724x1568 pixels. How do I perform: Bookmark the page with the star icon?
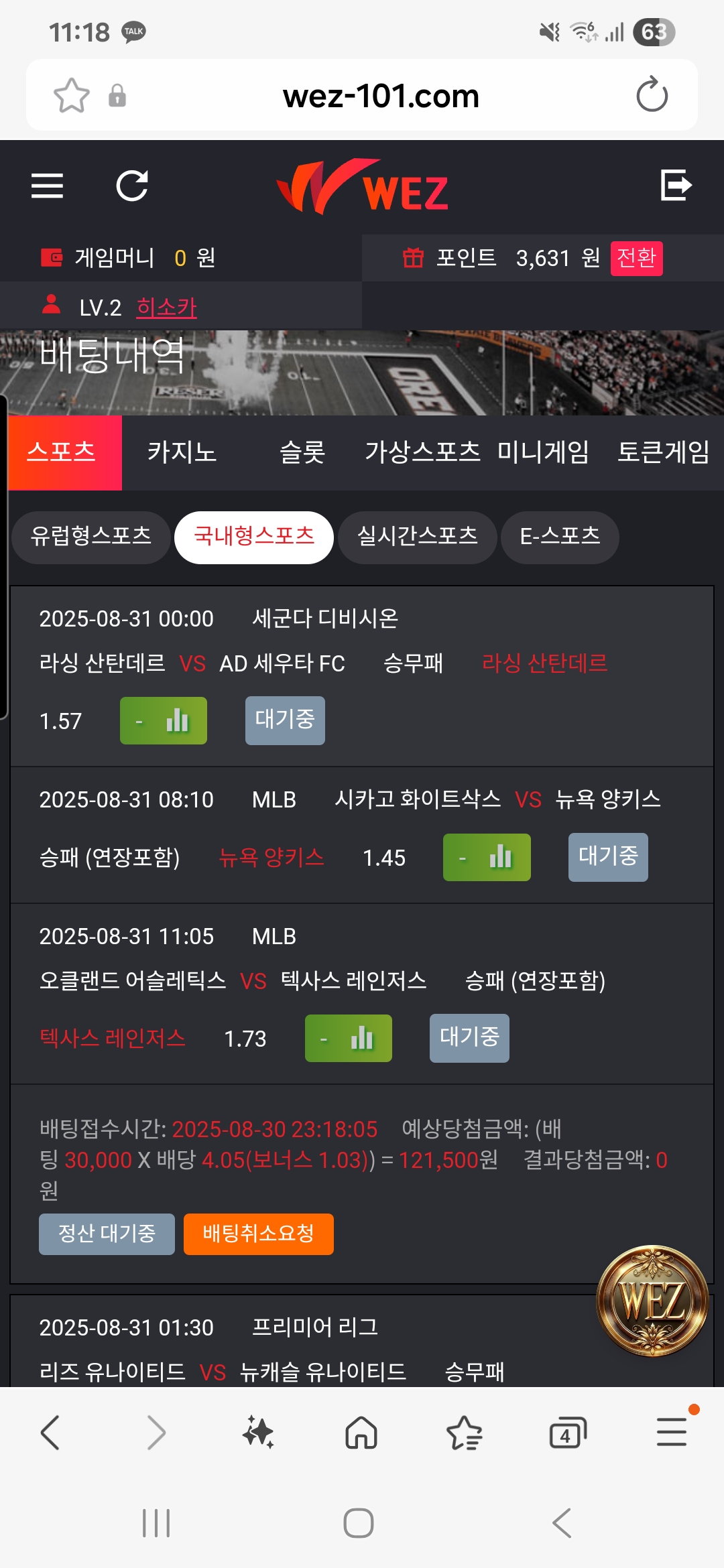[71, 95]
